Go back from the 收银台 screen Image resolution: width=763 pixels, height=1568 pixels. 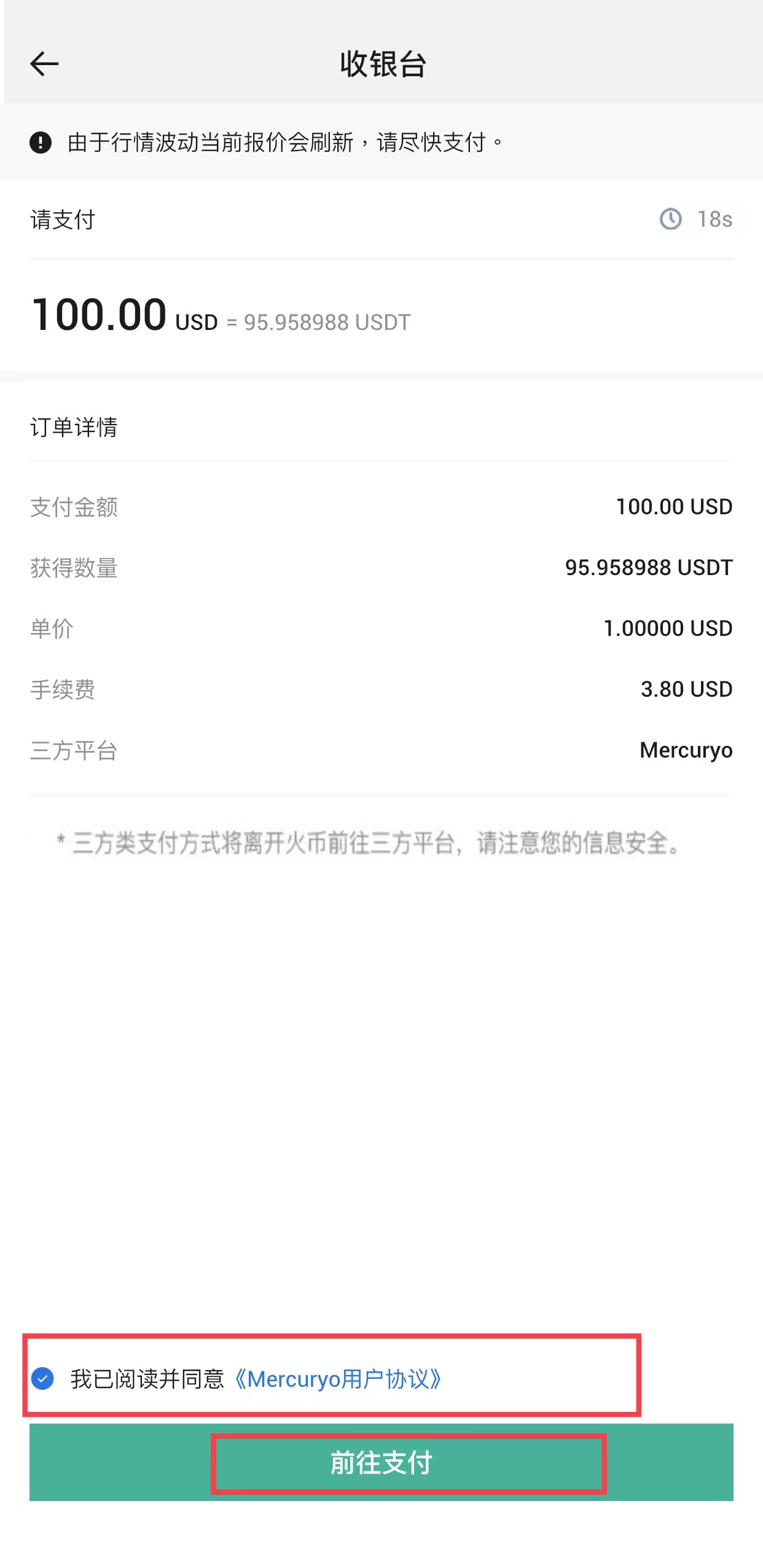click(x=44, y=64)
